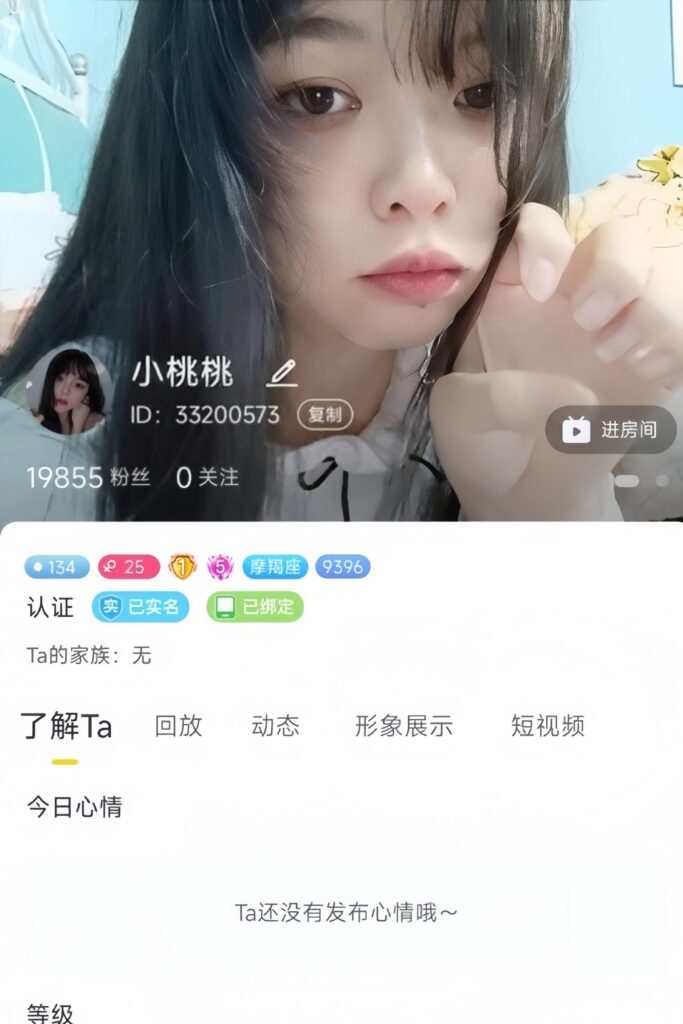Screen dimensions: 683x1024
Task: Select the 了解Ta tab
Action: click(x=66, y=726)
